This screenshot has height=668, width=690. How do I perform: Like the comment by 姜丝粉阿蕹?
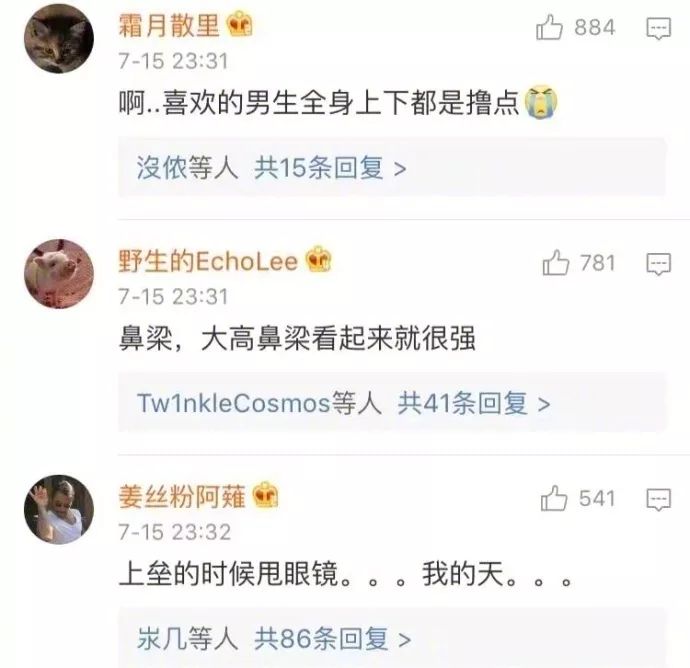554,498
